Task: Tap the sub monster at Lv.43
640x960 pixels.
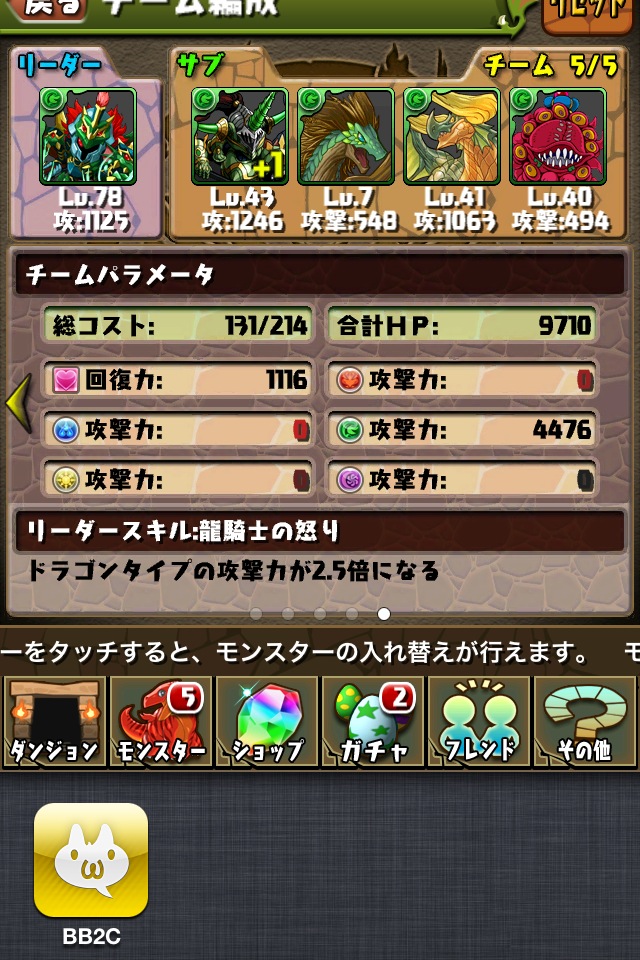Action: pyautogui.click(x=239, y=137)
